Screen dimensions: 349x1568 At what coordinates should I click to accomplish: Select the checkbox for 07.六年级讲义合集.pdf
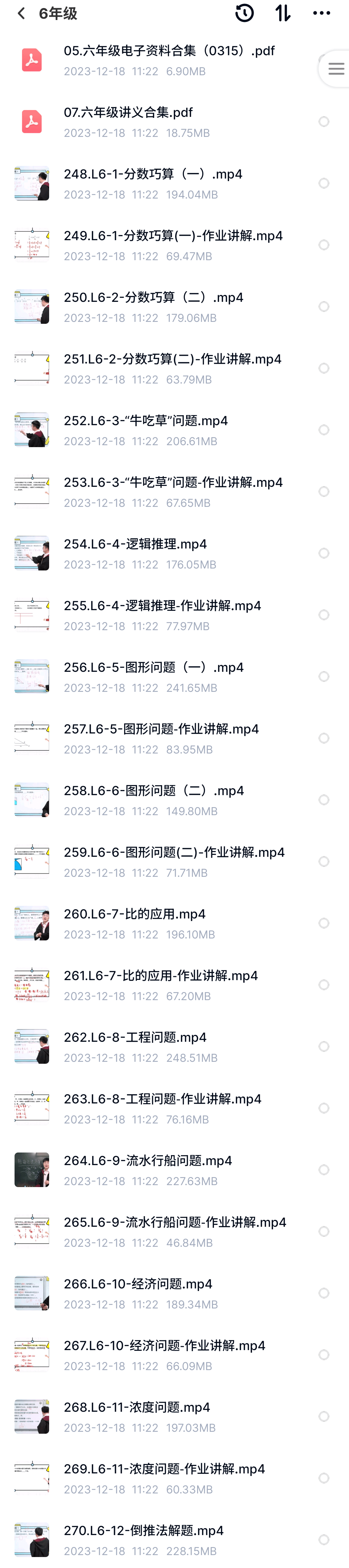click(x=324, y=122)
